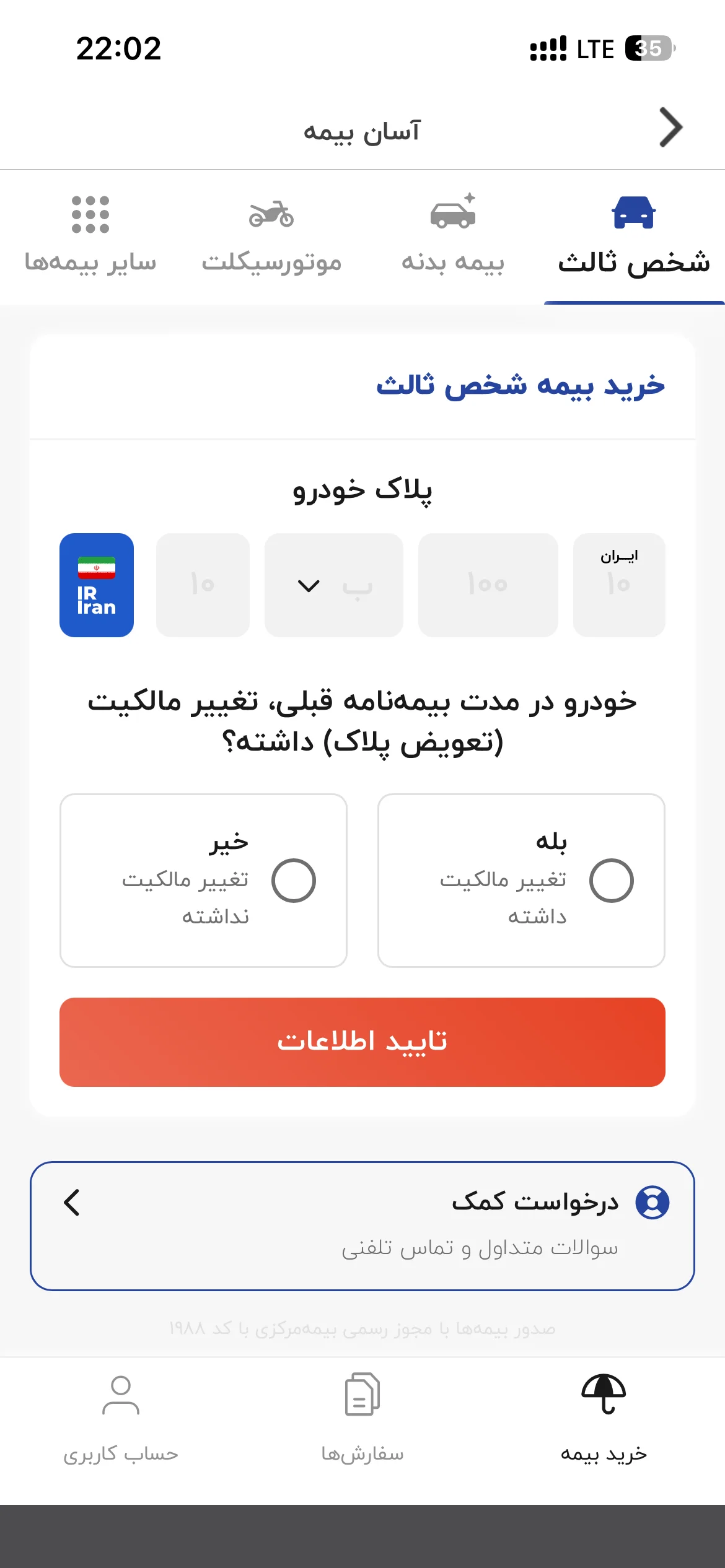Go back using the header arrow
This screenshot has width=725, height=1568.
(x=671, y=128)
